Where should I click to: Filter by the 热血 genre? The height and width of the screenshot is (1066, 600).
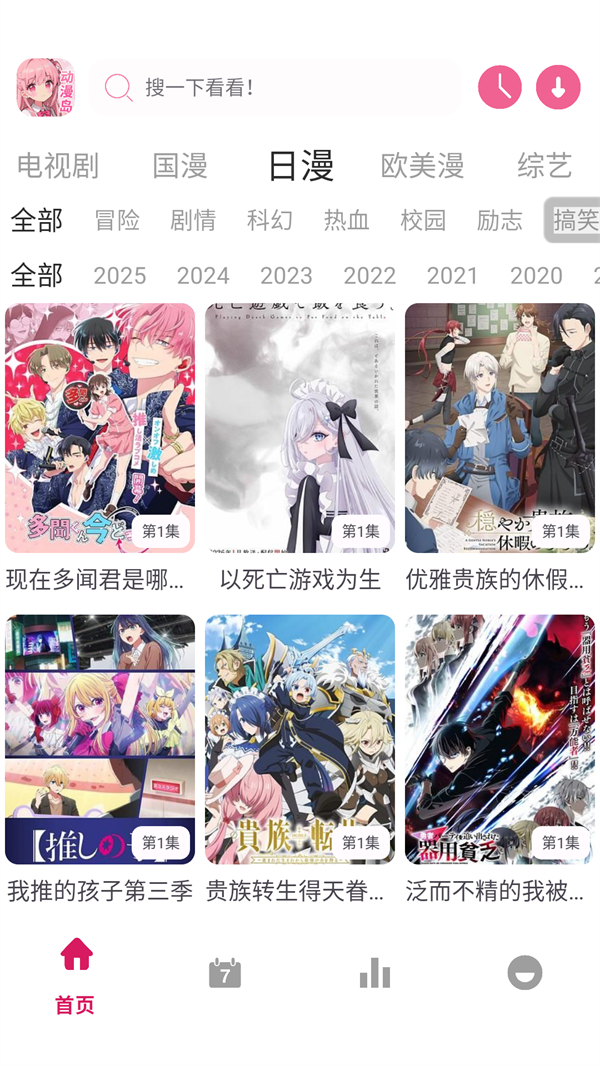click(x=346, y=220)
